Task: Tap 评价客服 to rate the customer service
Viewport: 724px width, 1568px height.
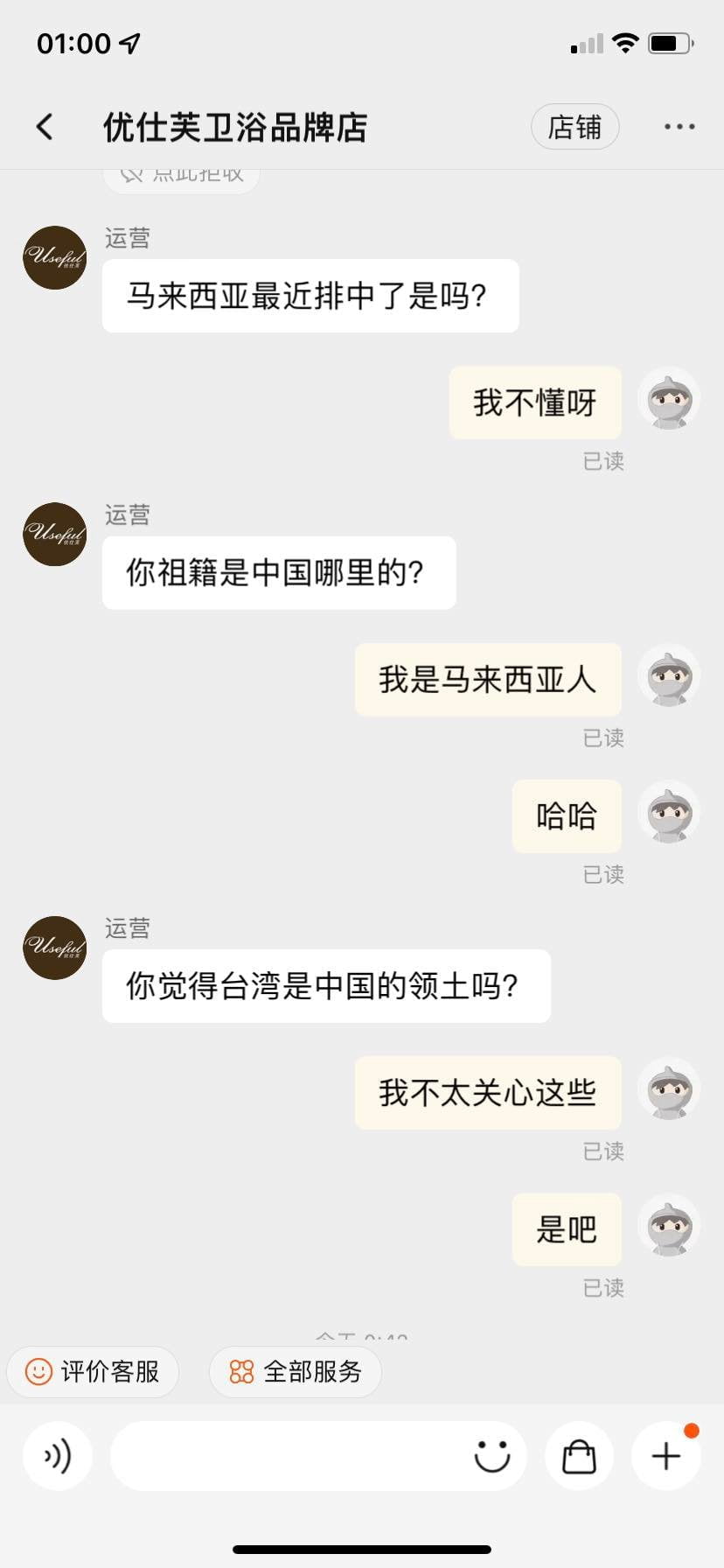Action: click(93, 1371)
